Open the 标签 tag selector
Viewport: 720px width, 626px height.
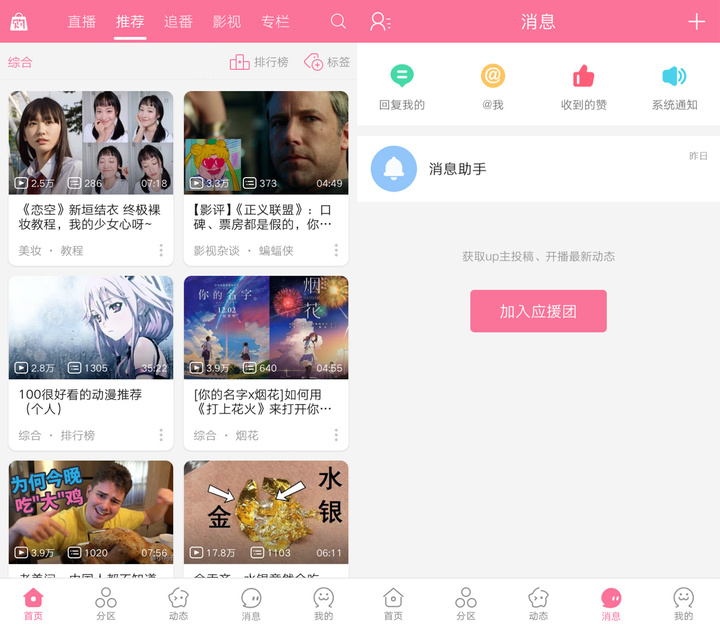click(327, 62)
